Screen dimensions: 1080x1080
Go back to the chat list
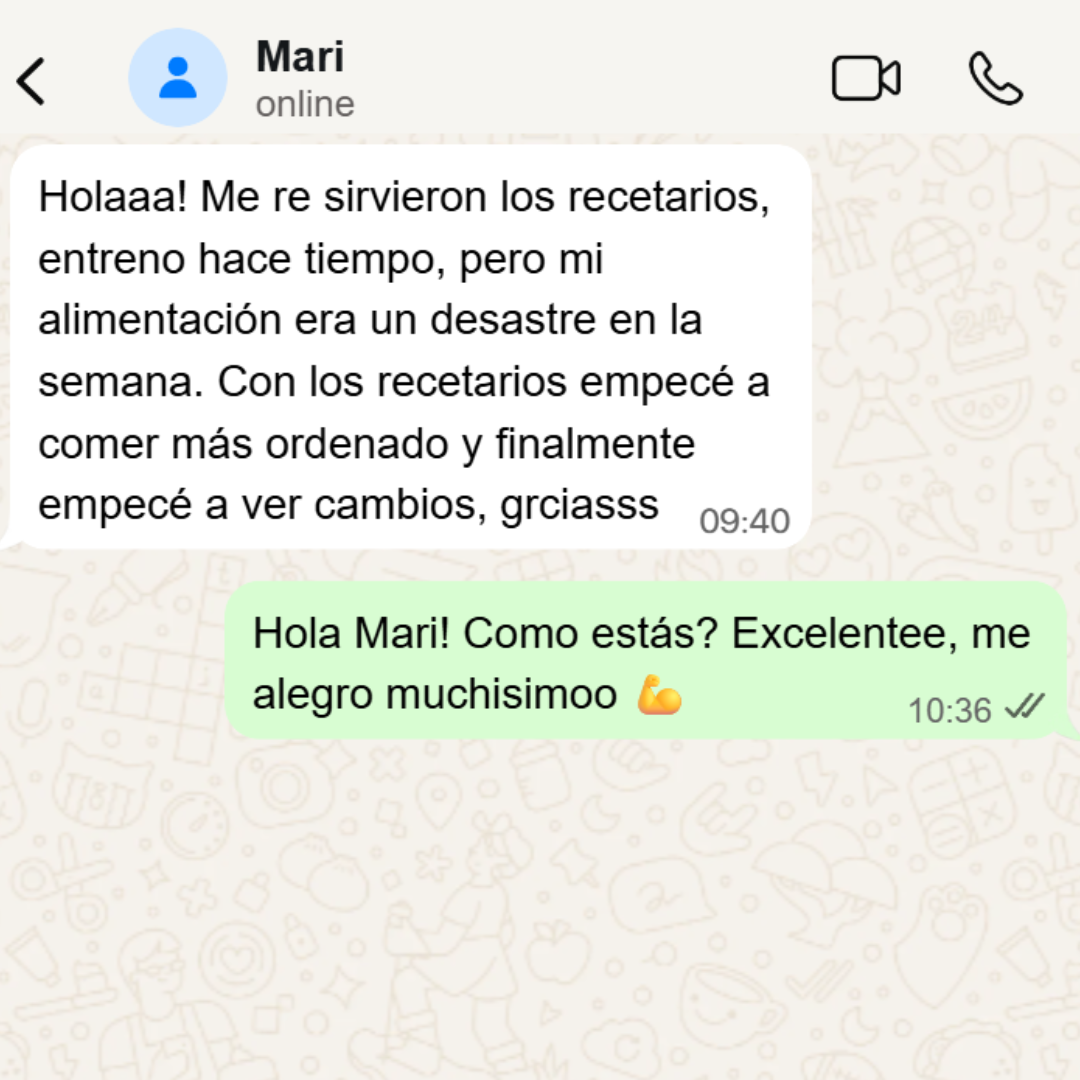32,80
